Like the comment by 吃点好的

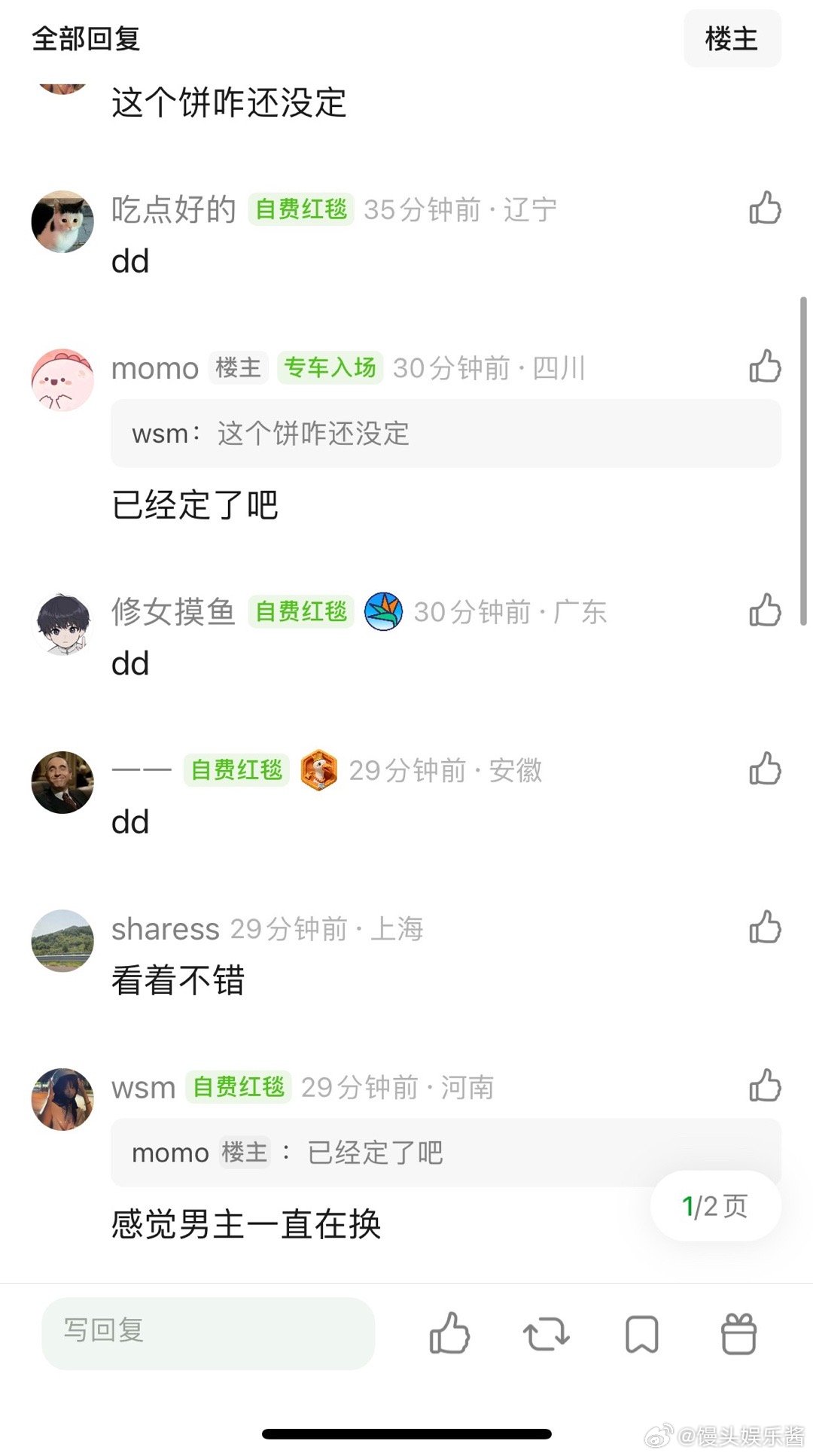[766, 209]
